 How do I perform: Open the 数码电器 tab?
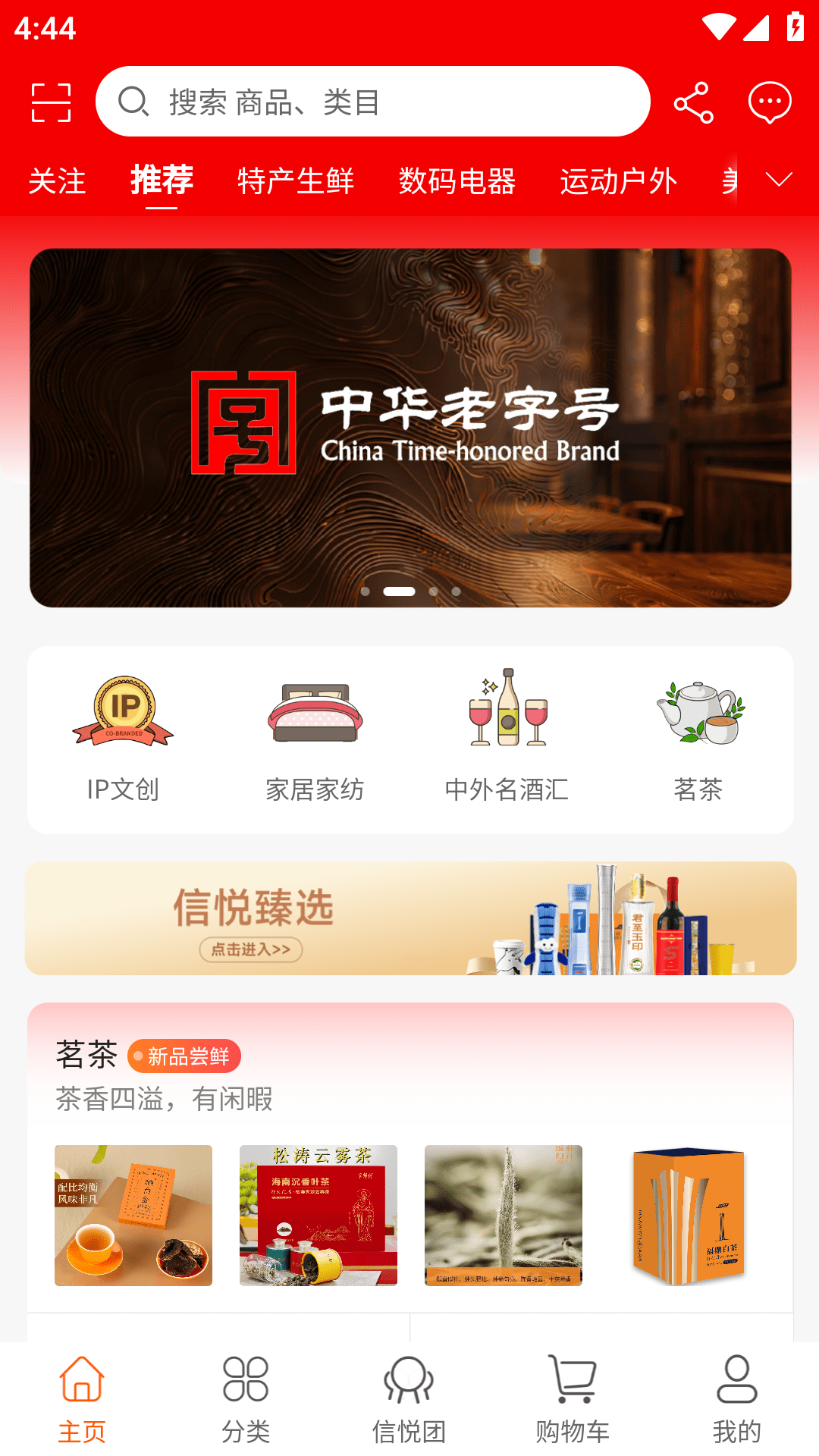tap(457, 180)
